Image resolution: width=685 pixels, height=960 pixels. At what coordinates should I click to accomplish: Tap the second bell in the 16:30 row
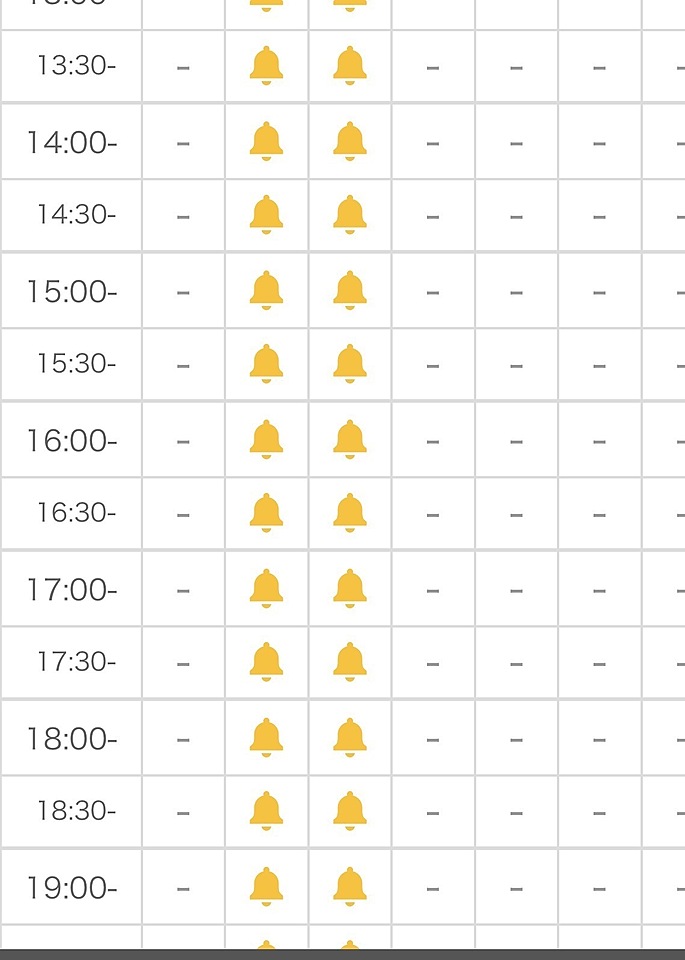[349, 513]
